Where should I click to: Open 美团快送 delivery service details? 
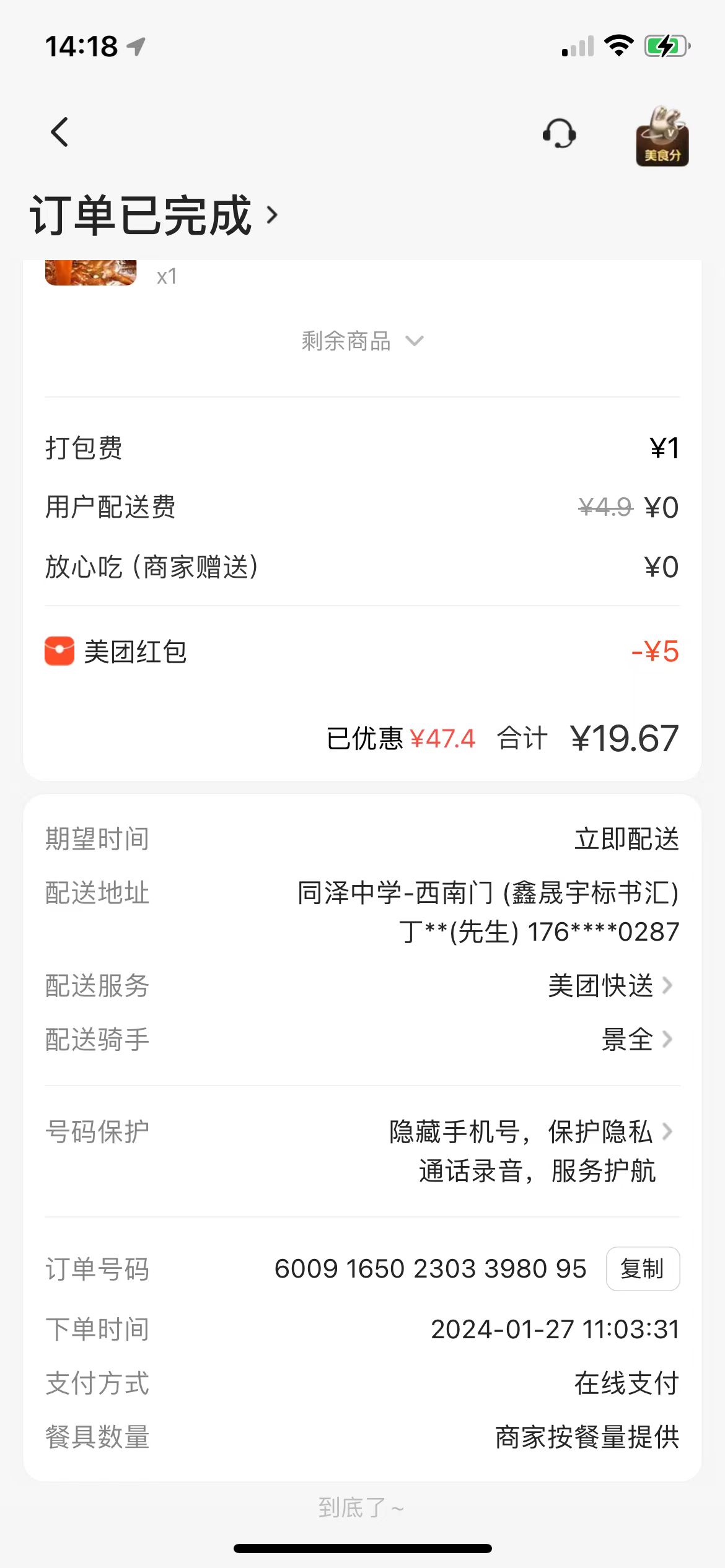(x=610, y=985)
